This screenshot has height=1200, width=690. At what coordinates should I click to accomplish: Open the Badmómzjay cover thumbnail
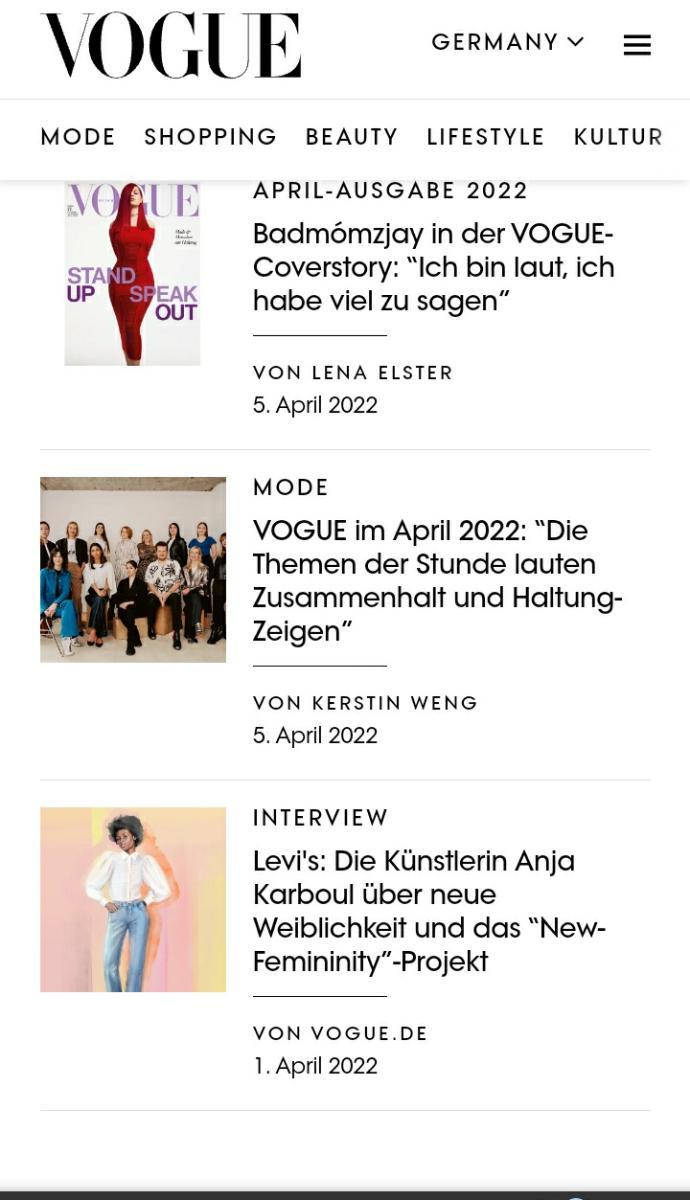pyautogui.click(x=132, y=273)
